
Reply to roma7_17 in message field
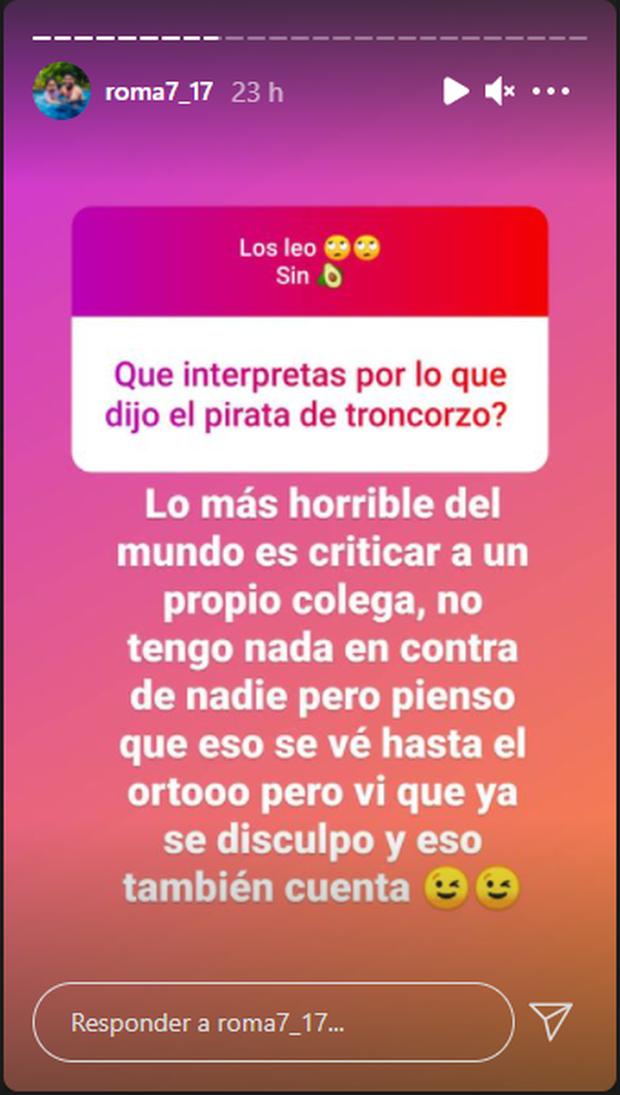(272, 1025)
